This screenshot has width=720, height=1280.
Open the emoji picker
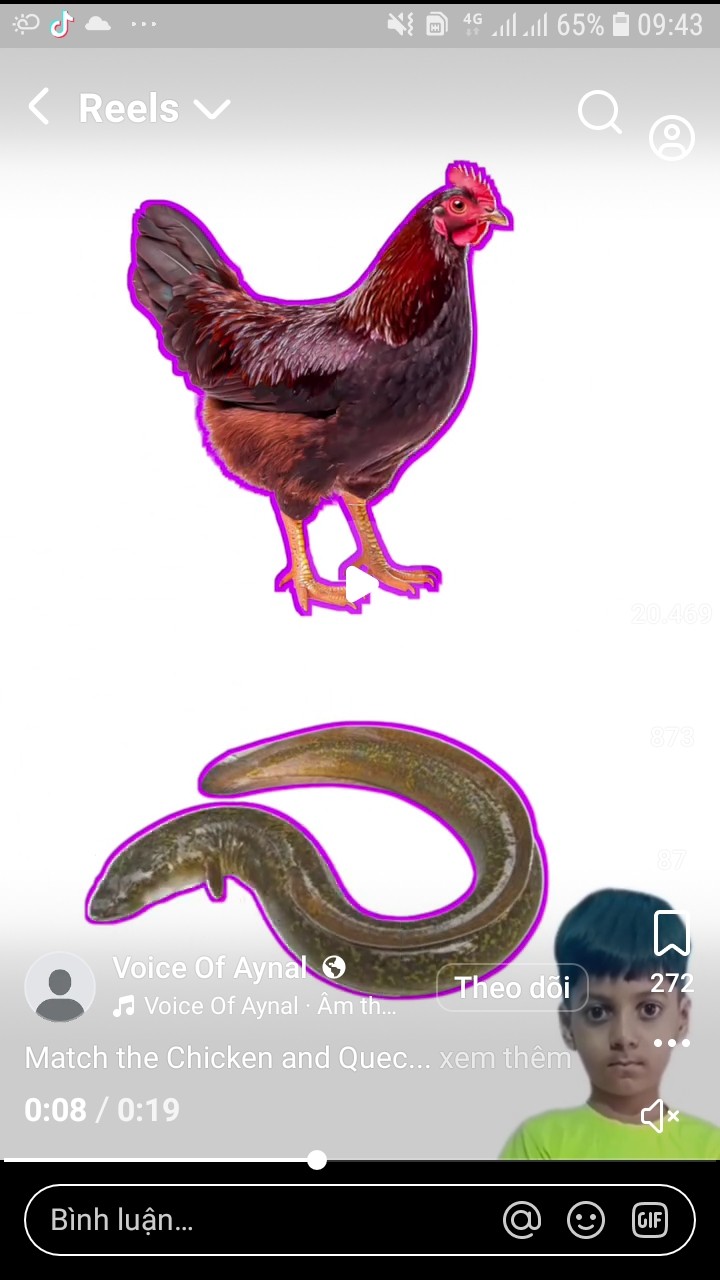pyautogui.click(x=586, y=1220)
